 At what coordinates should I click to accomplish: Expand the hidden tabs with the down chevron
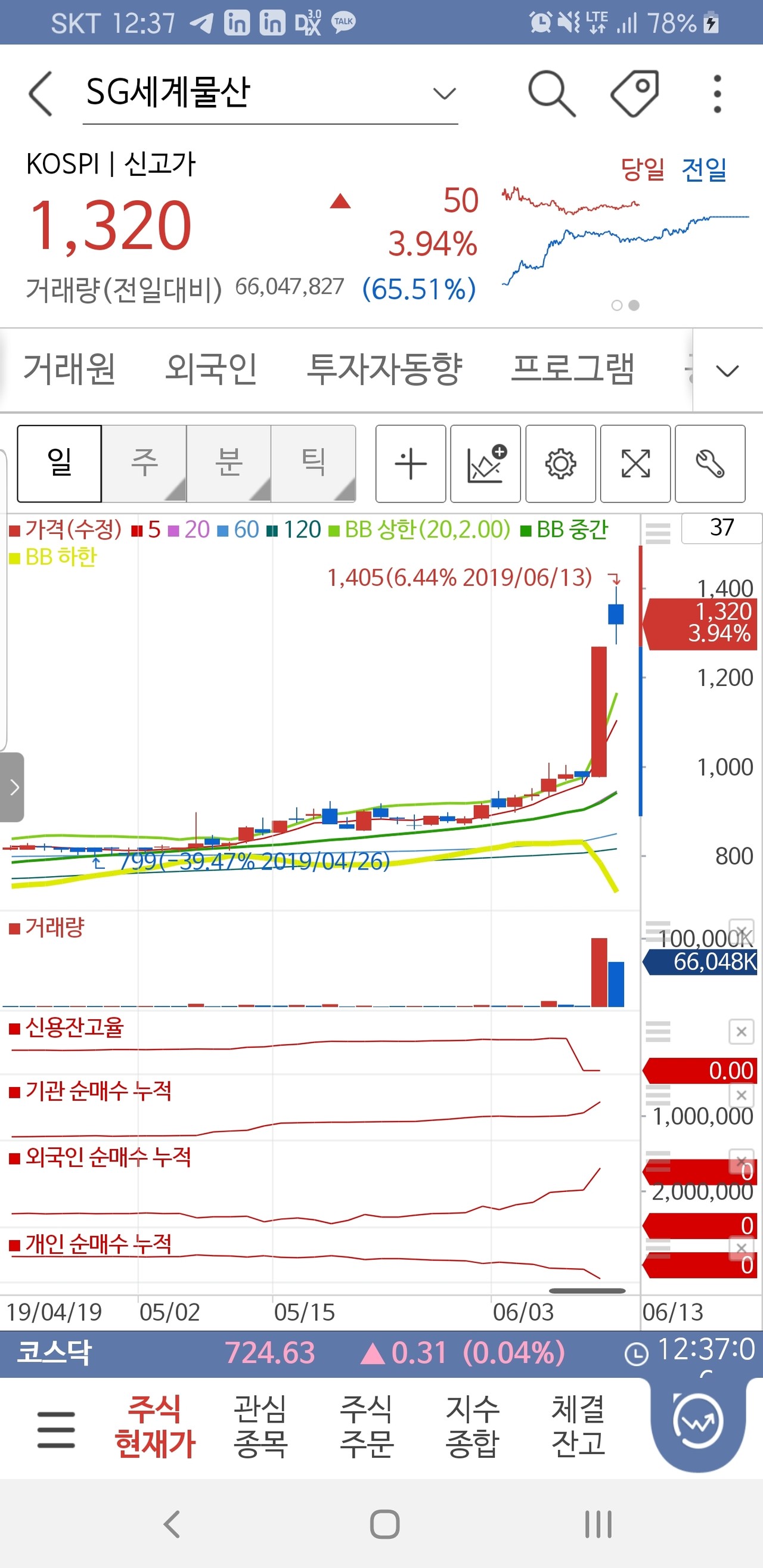(728, 370)
